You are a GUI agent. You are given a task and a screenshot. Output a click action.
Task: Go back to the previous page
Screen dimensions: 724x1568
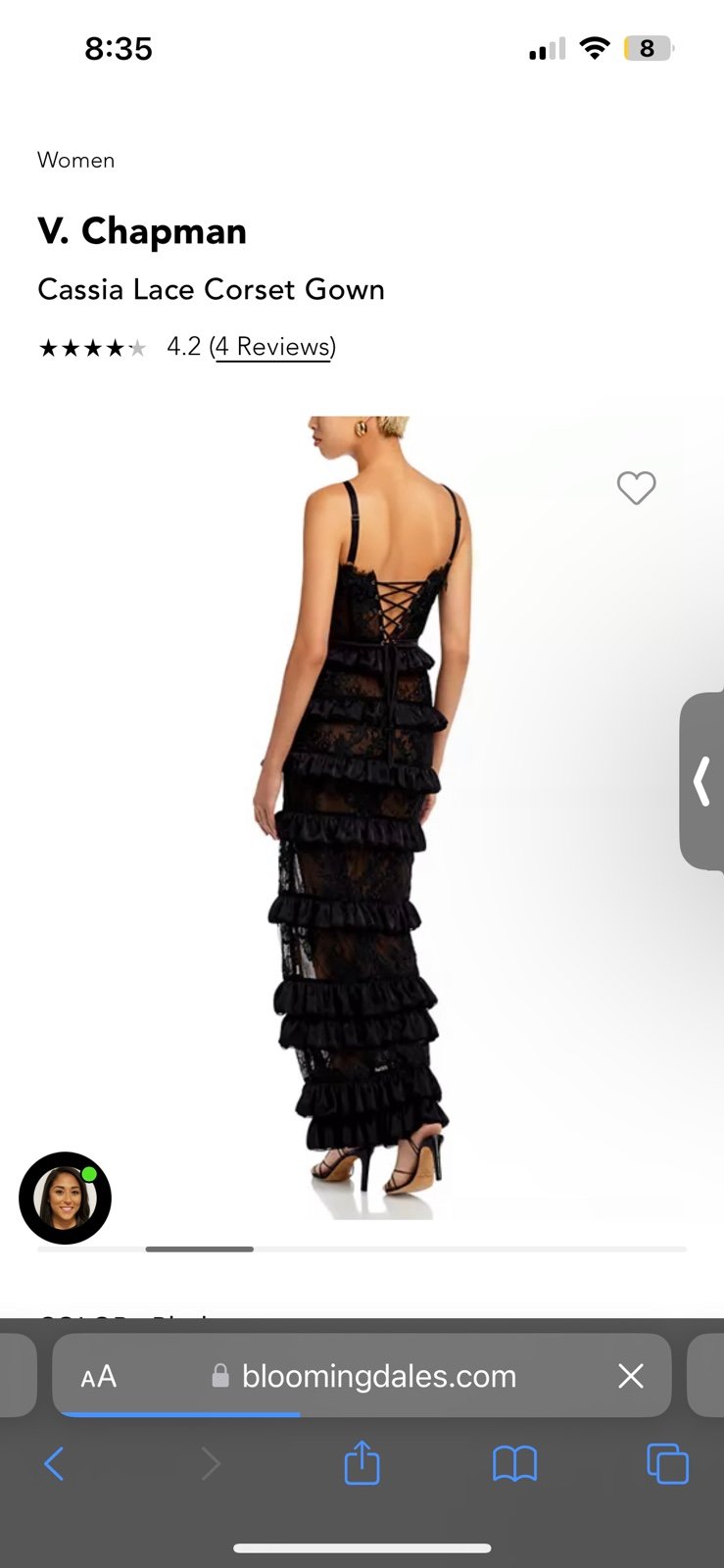pyautogui.click(x=54, y=1464)
